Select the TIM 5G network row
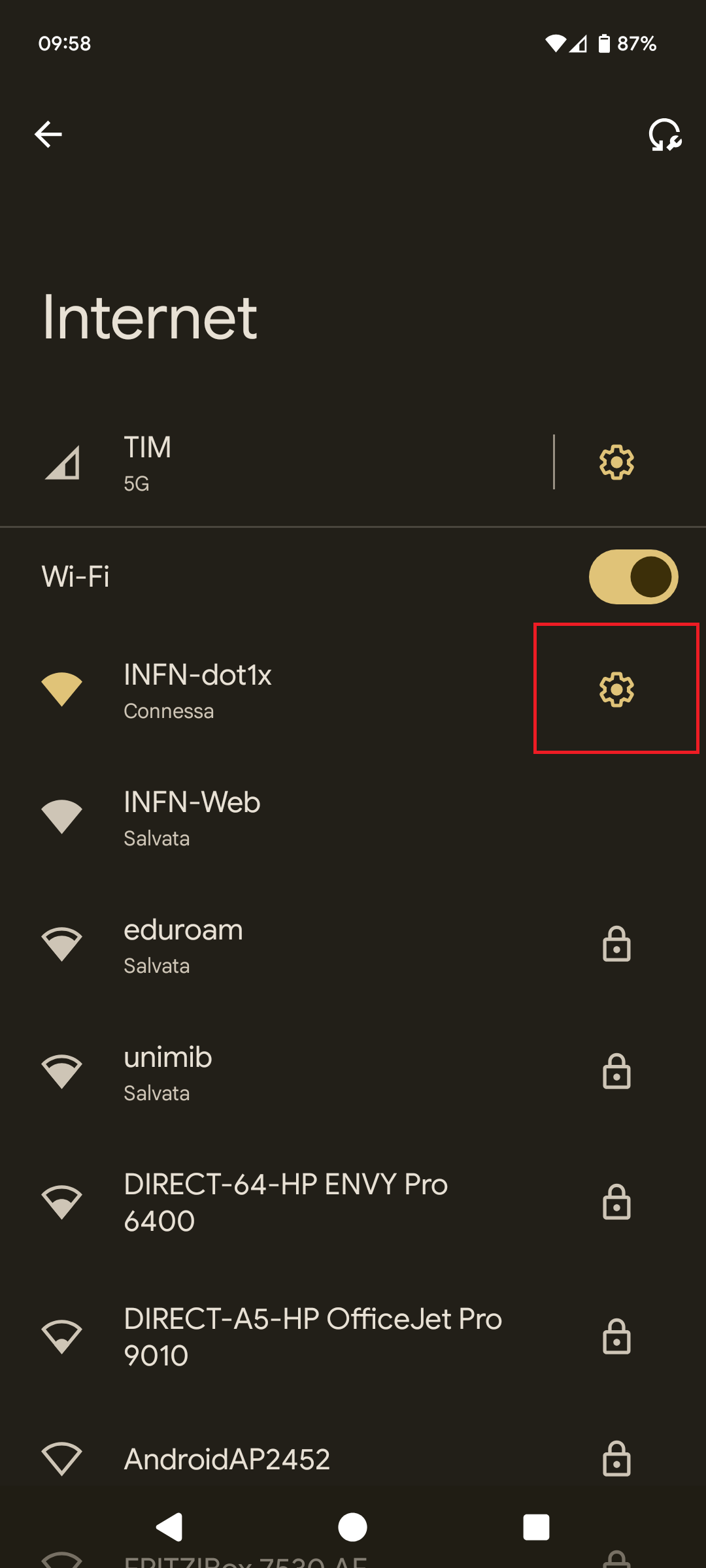 (275, 463)
